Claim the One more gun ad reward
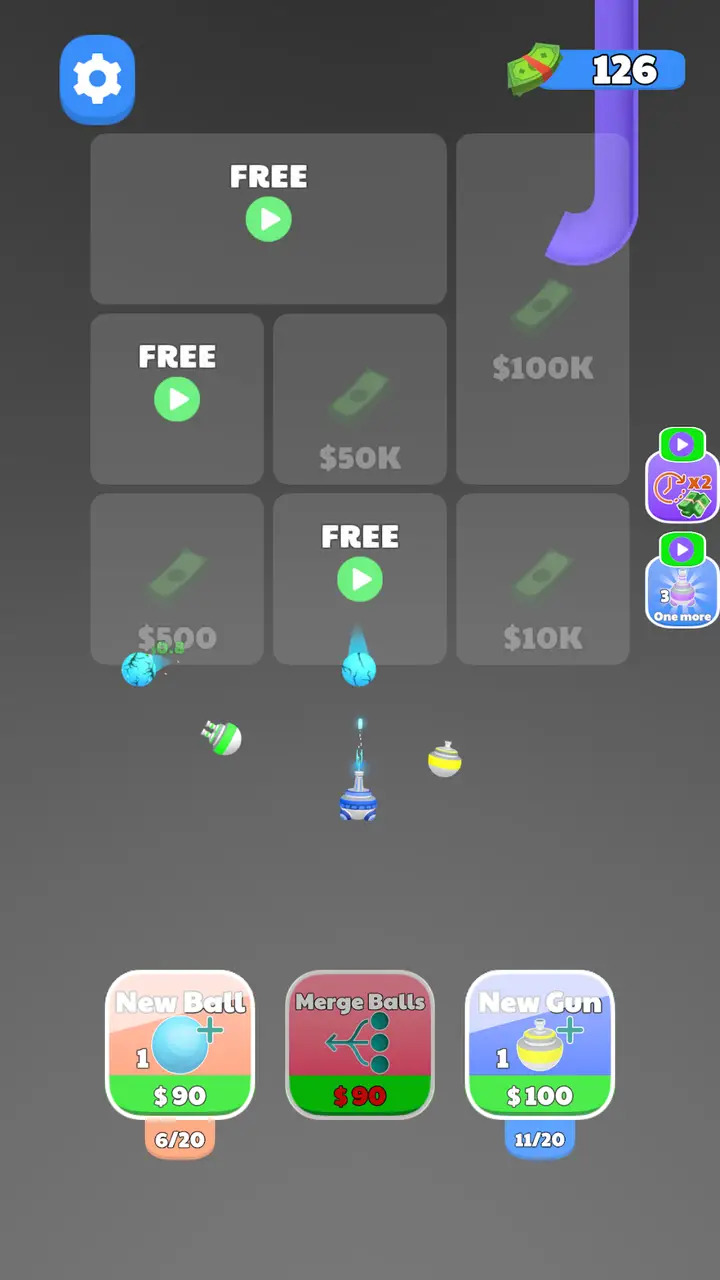 click(x=683, y=582)
